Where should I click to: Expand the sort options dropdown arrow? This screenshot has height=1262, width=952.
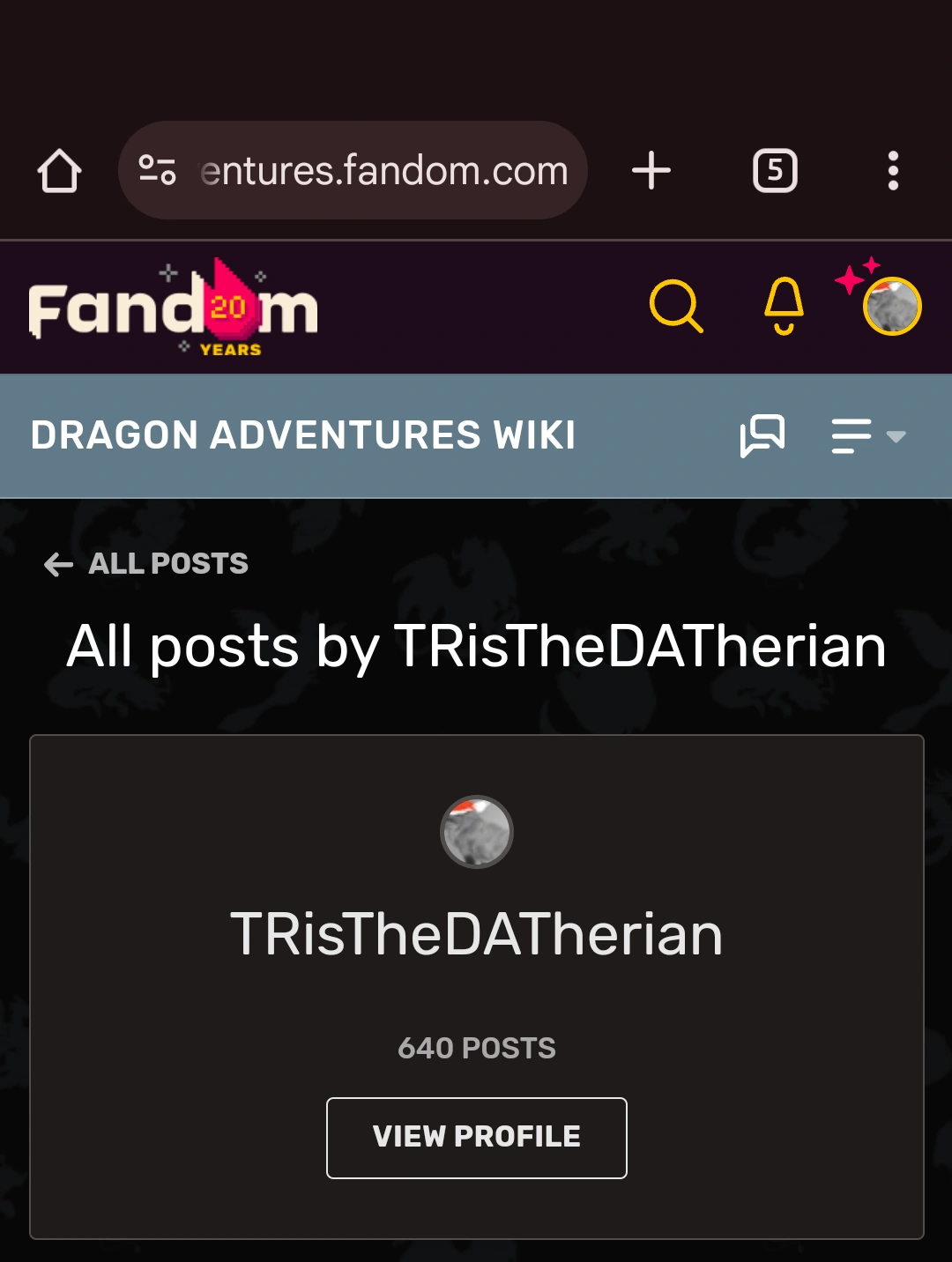[x=897, y=438]
